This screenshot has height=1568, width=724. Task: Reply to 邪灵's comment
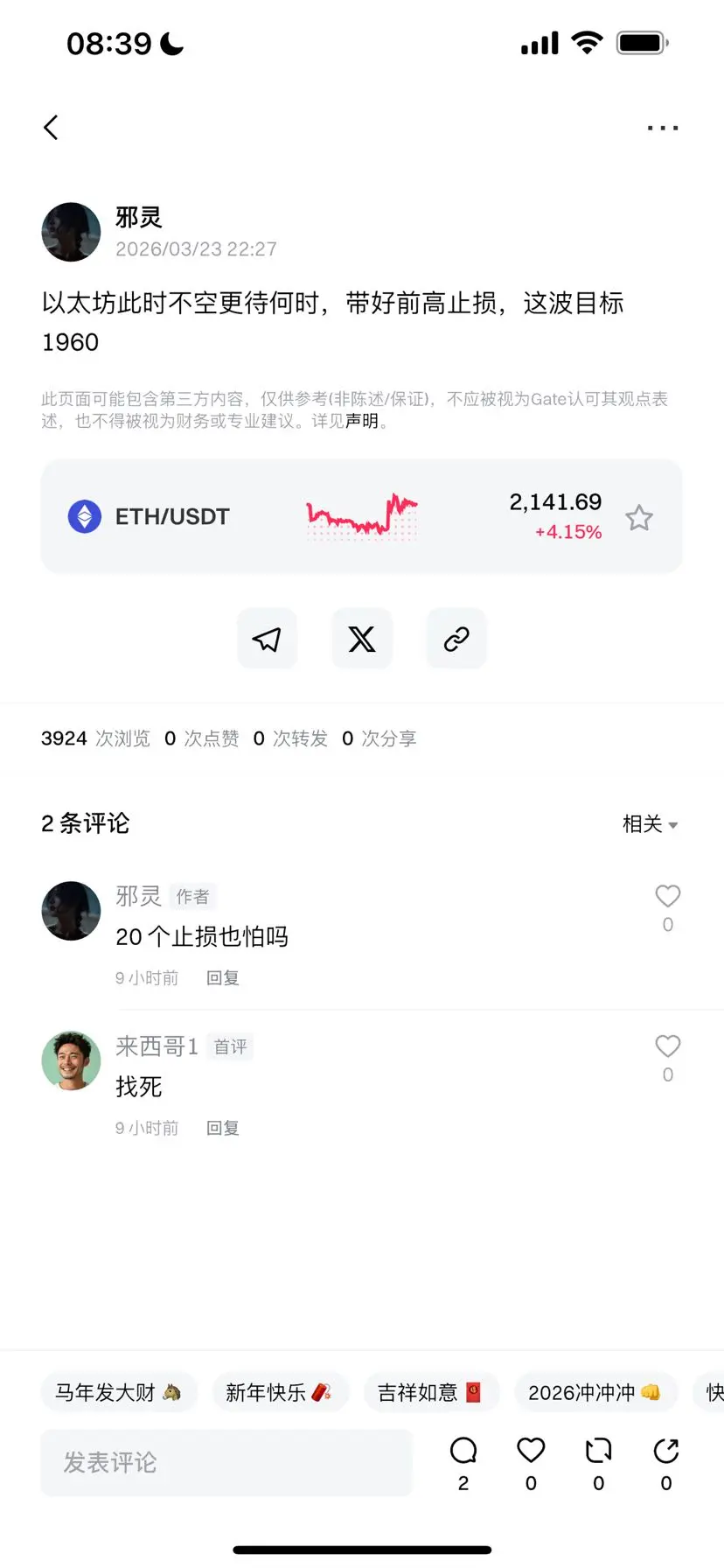tap(222, 978)
